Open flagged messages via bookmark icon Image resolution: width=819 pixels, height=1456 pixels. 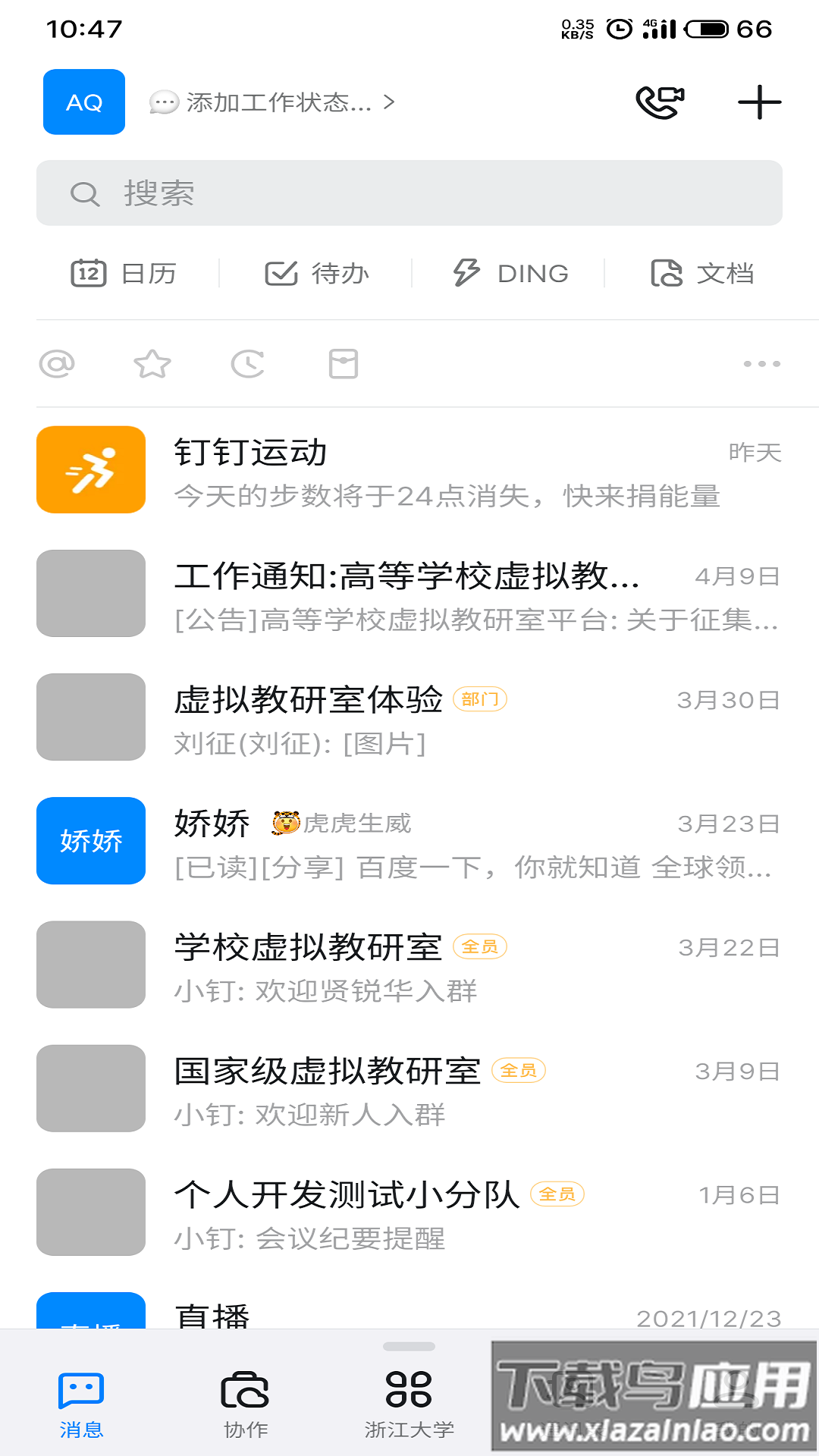343,364
